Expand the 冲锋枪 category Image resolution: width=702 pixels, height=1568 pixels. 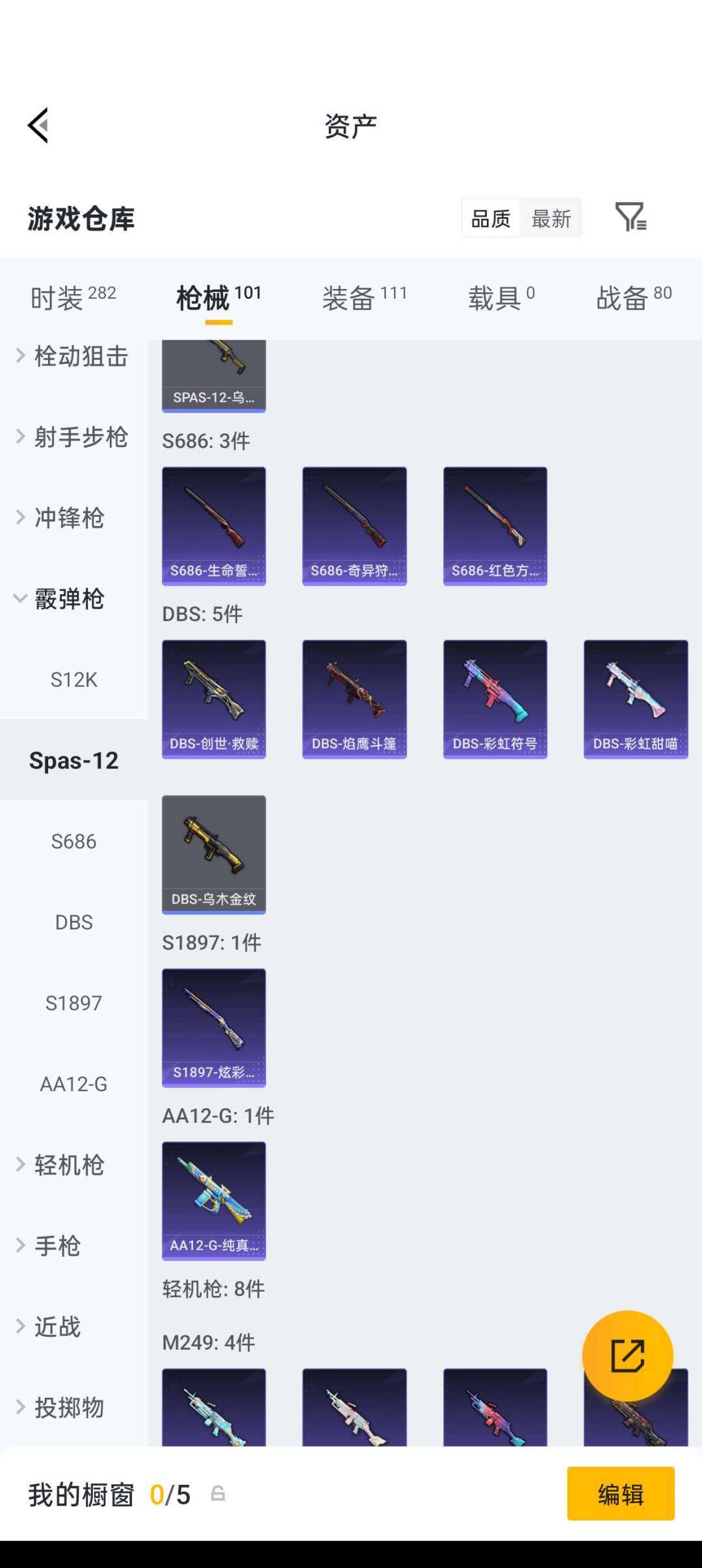68,518
